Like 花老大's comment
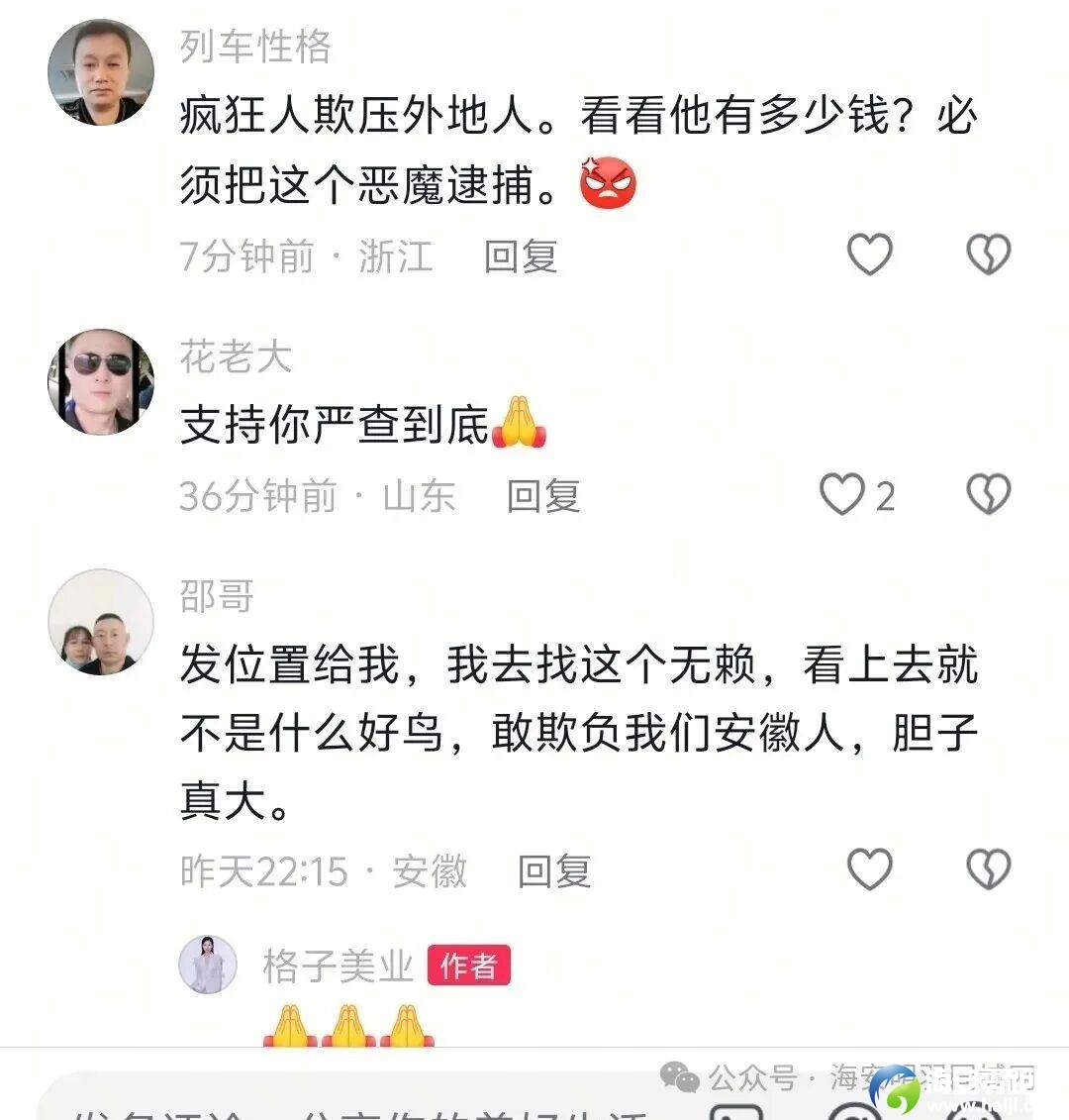Screen dimensions: 1069x1120 (842, 494)
